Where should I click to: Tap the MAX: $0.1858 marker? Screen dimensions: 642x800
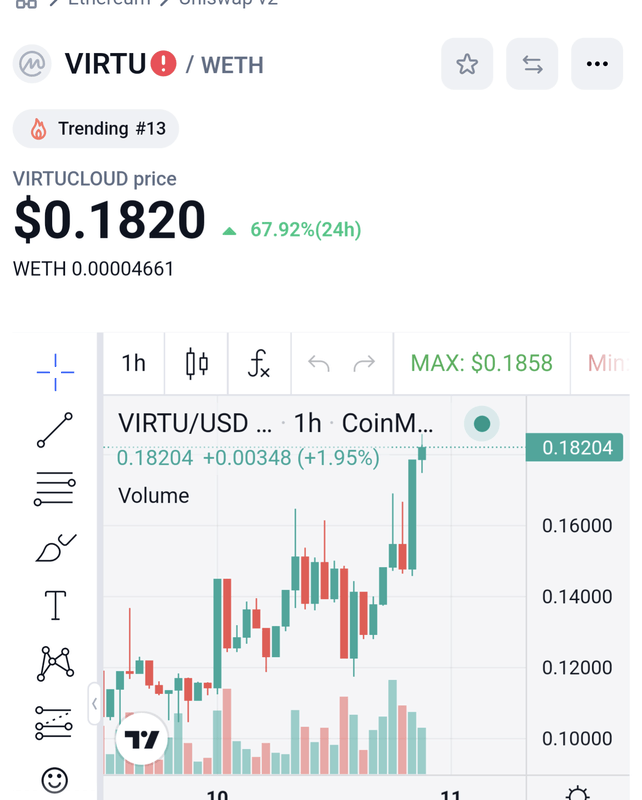coord(482,363)
